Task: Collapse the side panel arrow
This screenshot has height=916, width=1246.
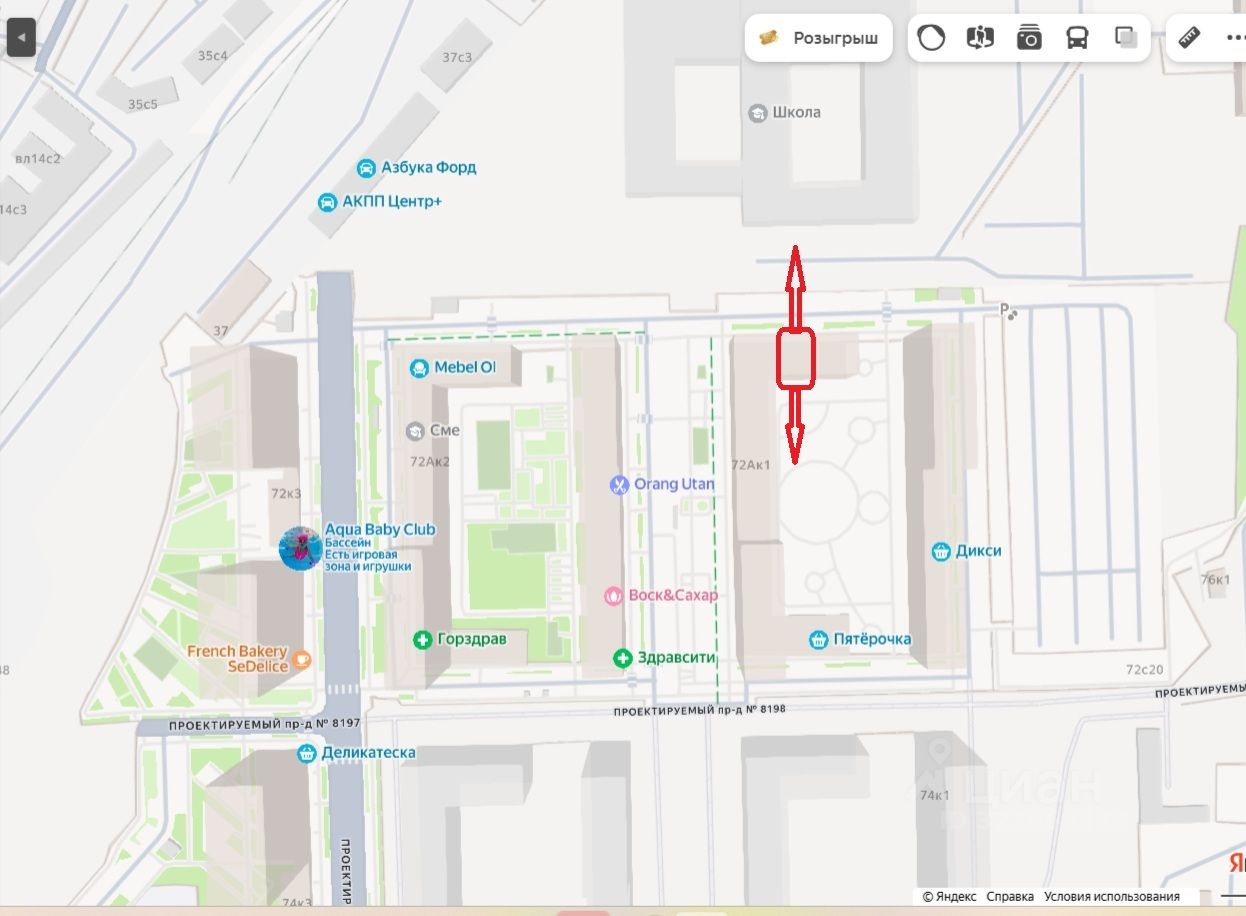Action: click(x=21, y=38)
